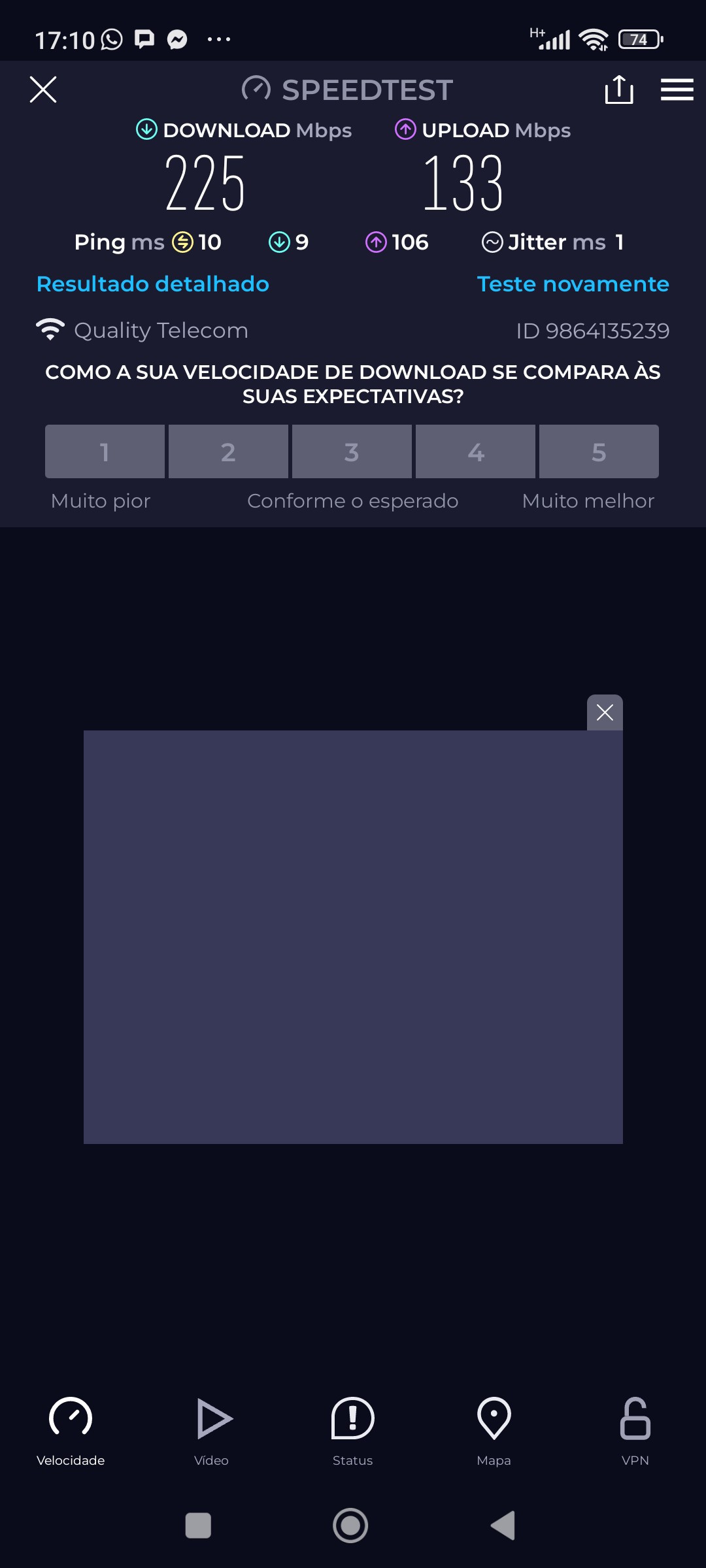
Task: Rate download speed as 1
Action: point(105,451)
